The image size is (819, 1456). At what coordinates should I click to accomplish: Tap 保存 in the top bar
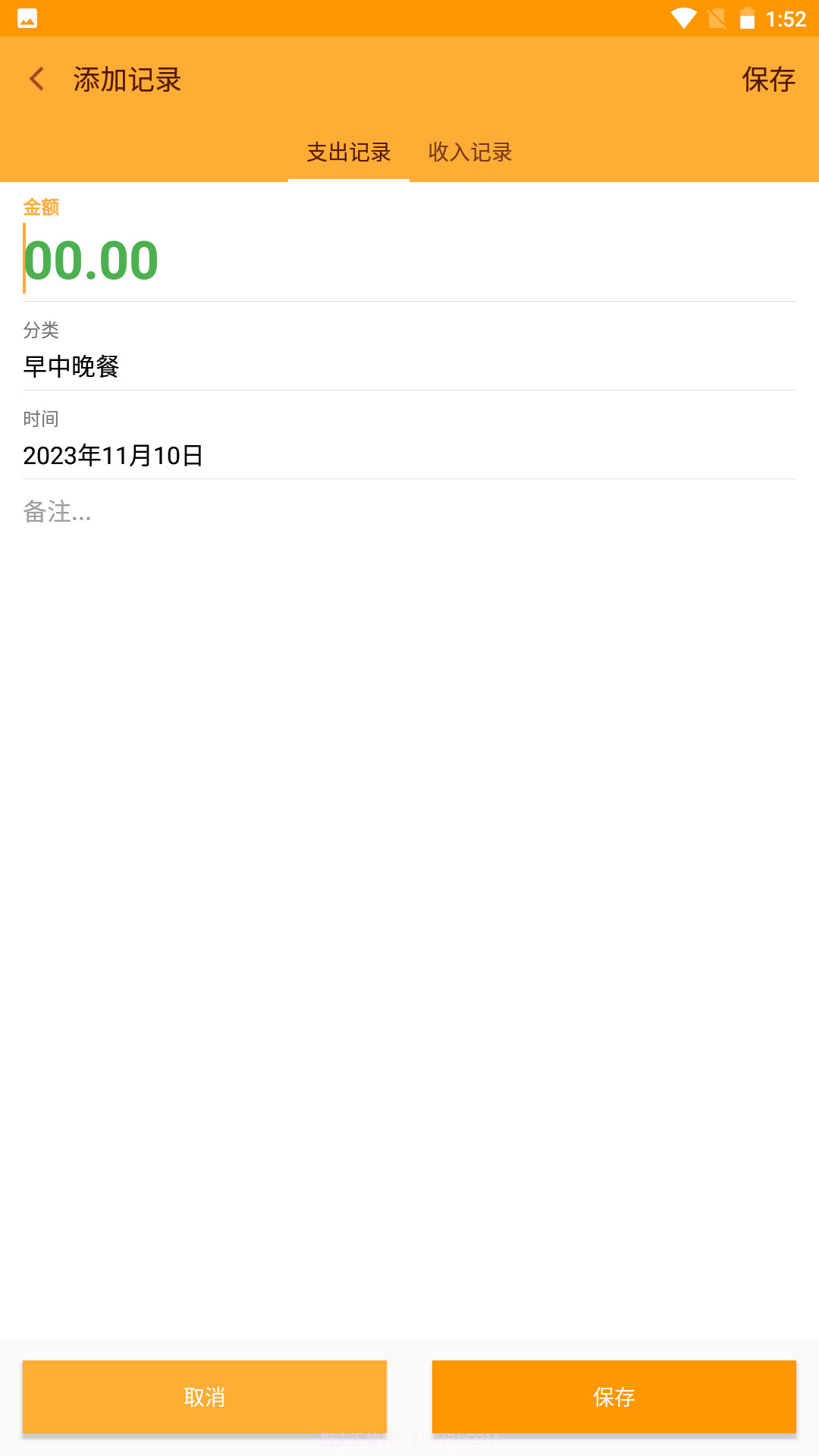pyautogui.click(x=767, y=79)
